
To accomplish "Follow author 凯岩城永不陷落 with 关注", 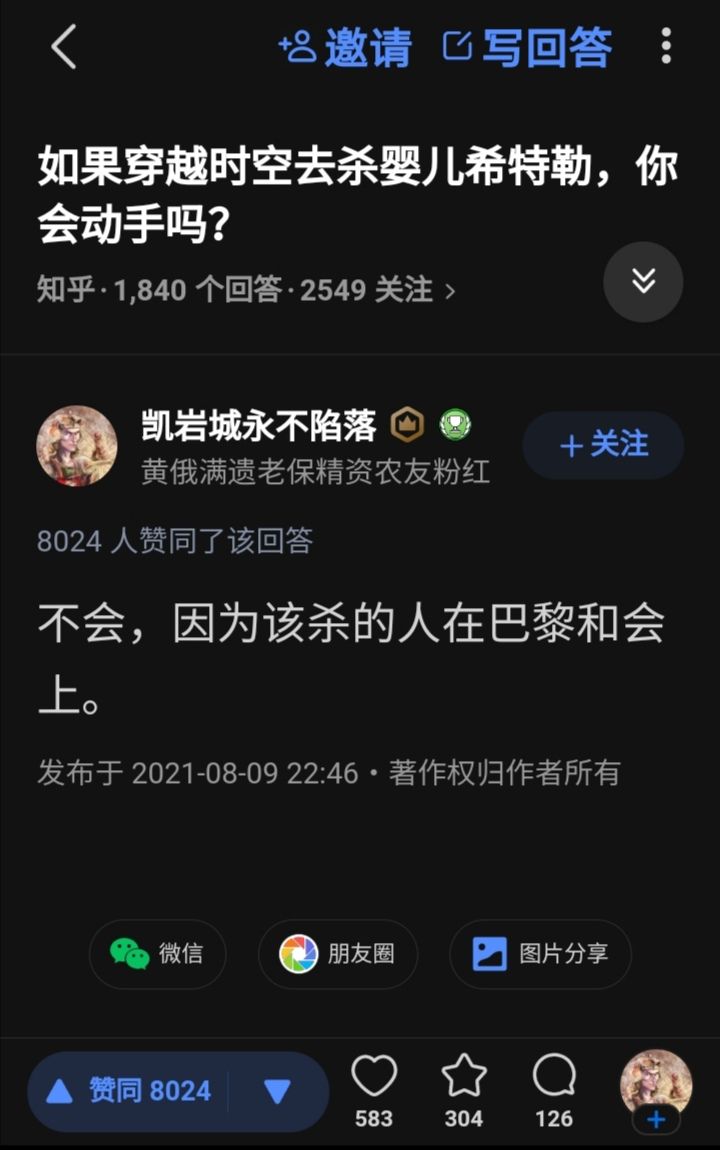I will 604,445.
